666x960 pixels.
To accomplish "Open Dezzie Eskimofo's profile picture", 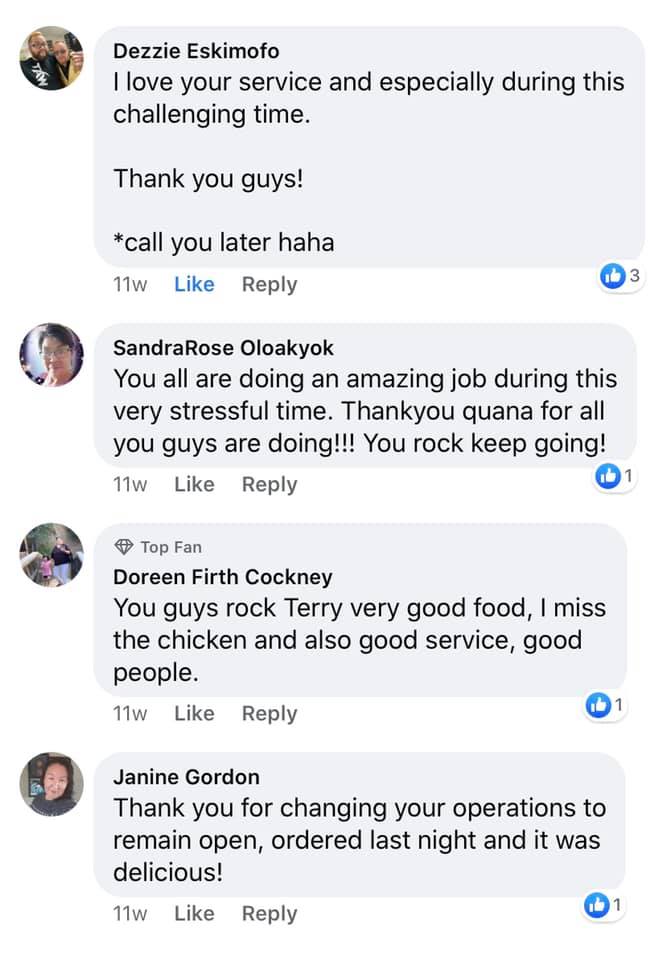I will pyautogui.click(x=51, y=58).
